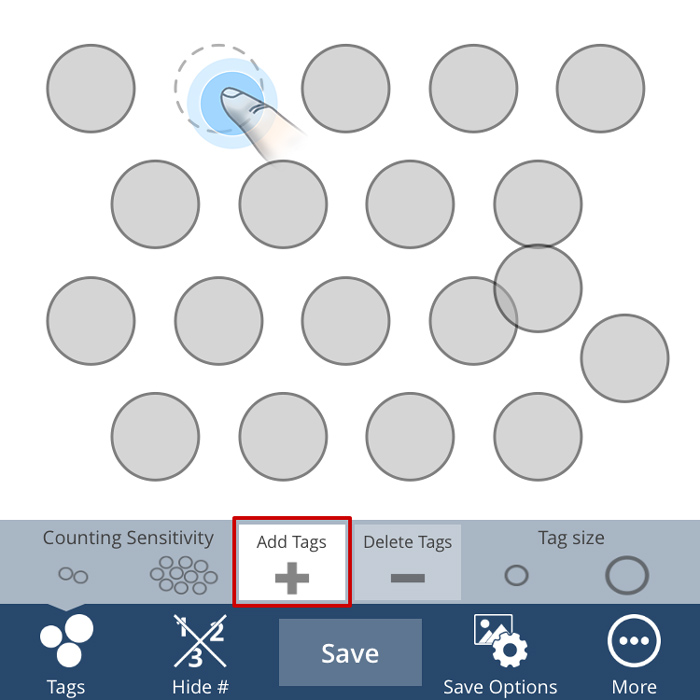Select the Add Tags plus button

click(291, 562)
